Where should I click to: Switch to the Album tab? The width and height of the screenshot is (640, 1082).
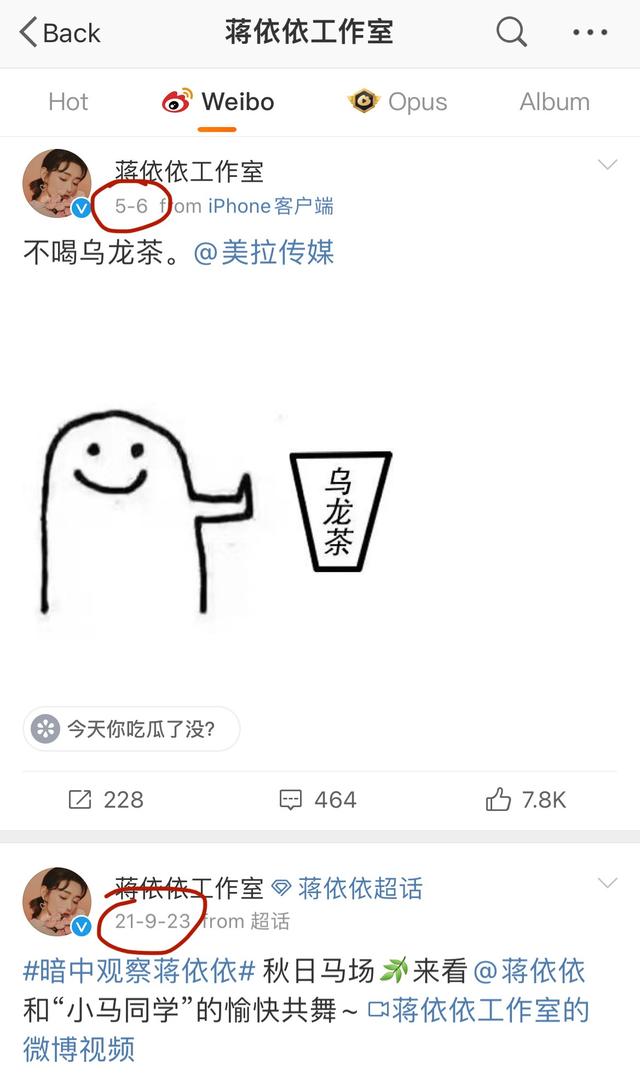[554, 102]
